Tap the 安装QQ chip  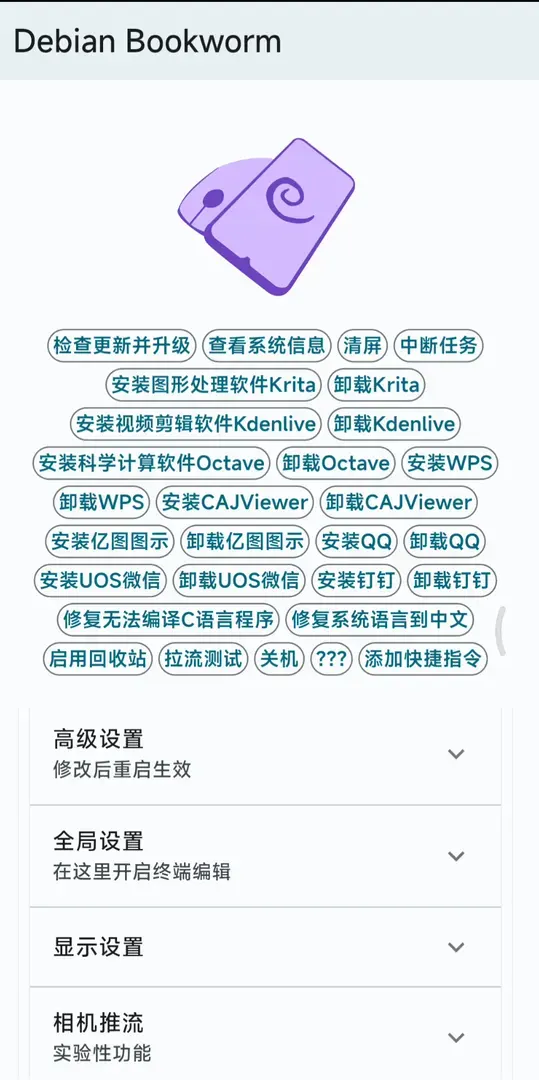click(357, 542)
